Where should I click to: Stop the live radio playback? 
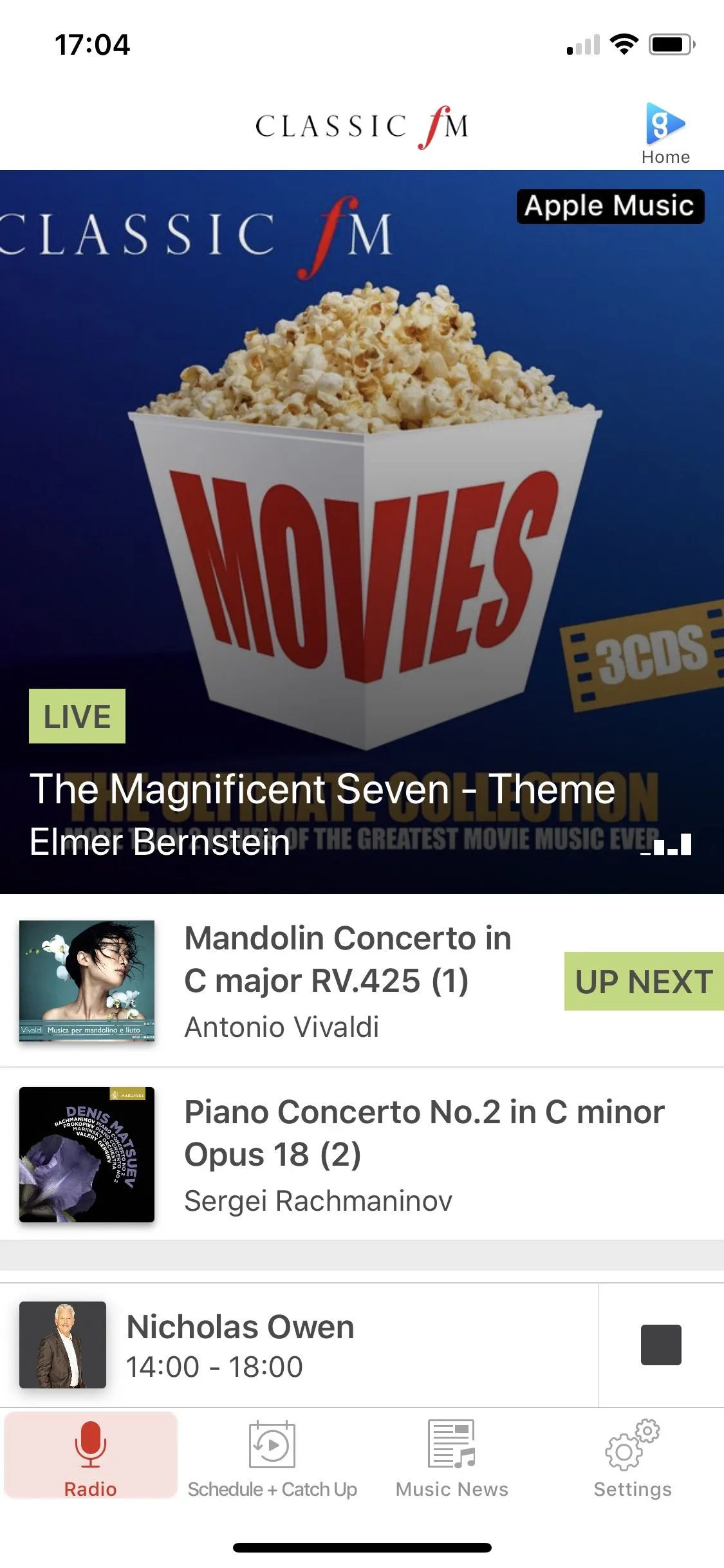660,1345
